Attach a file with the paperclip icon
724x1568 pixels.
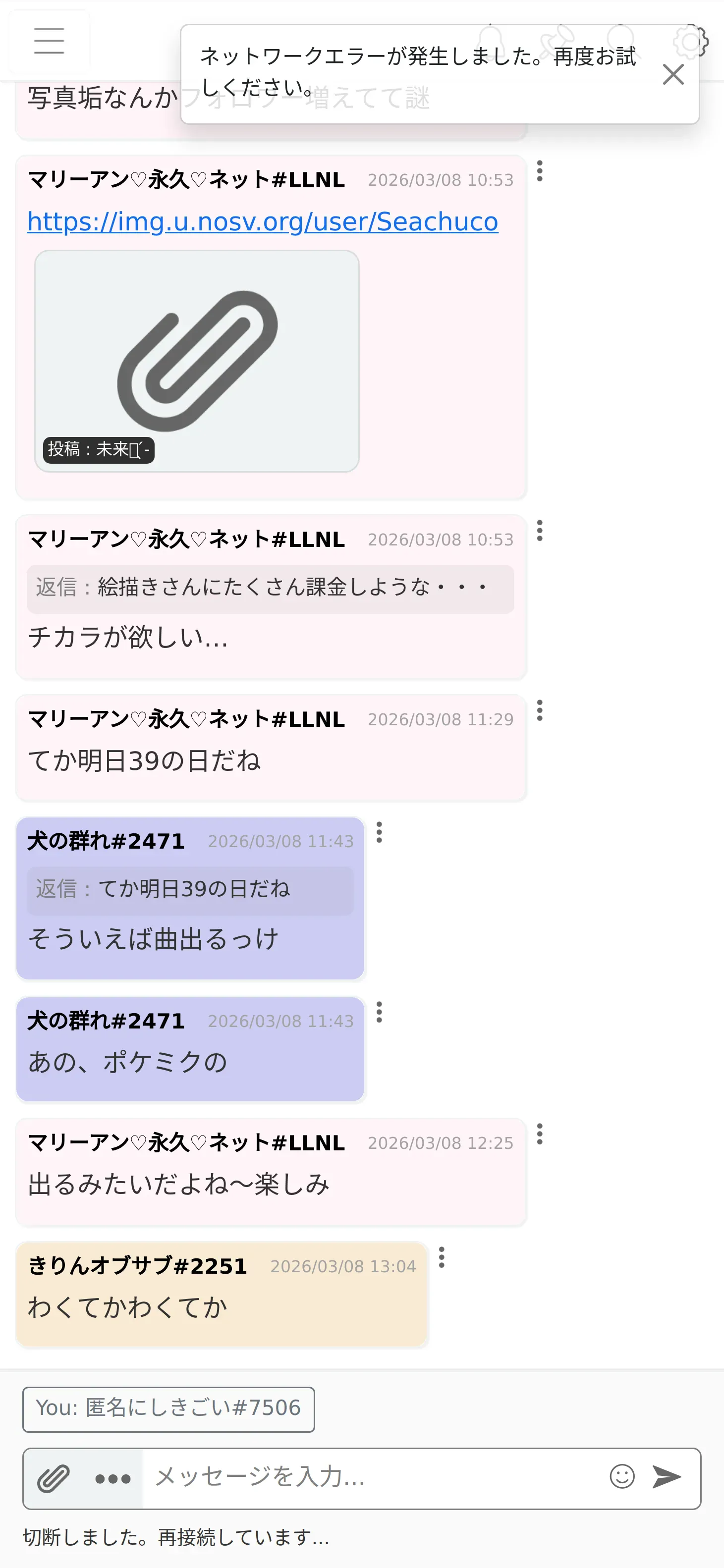tap(54, 1478)
